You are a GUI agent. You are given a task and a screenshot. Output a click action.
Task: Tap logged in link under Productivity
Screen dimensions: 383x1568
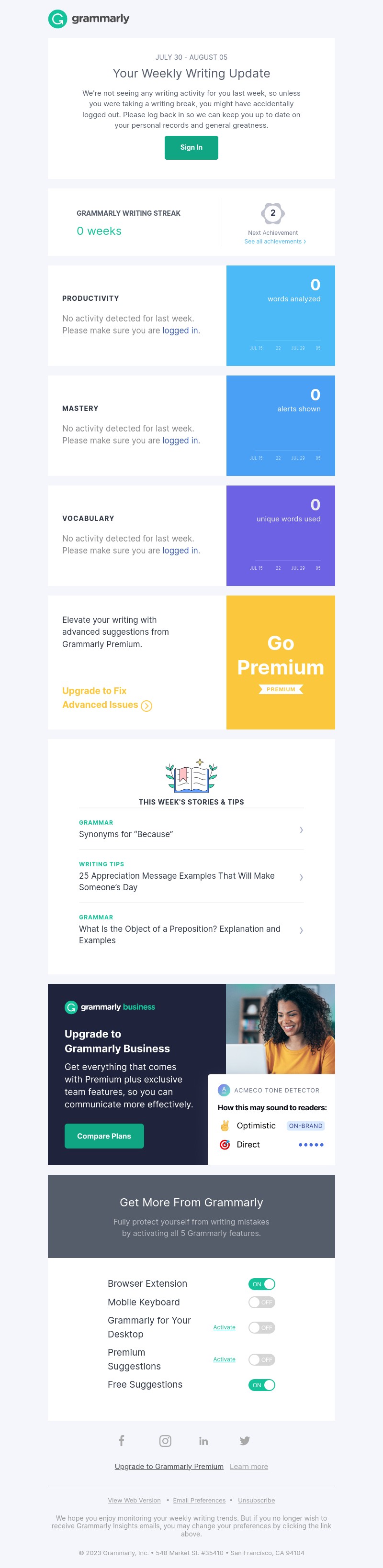coord(180,331)
